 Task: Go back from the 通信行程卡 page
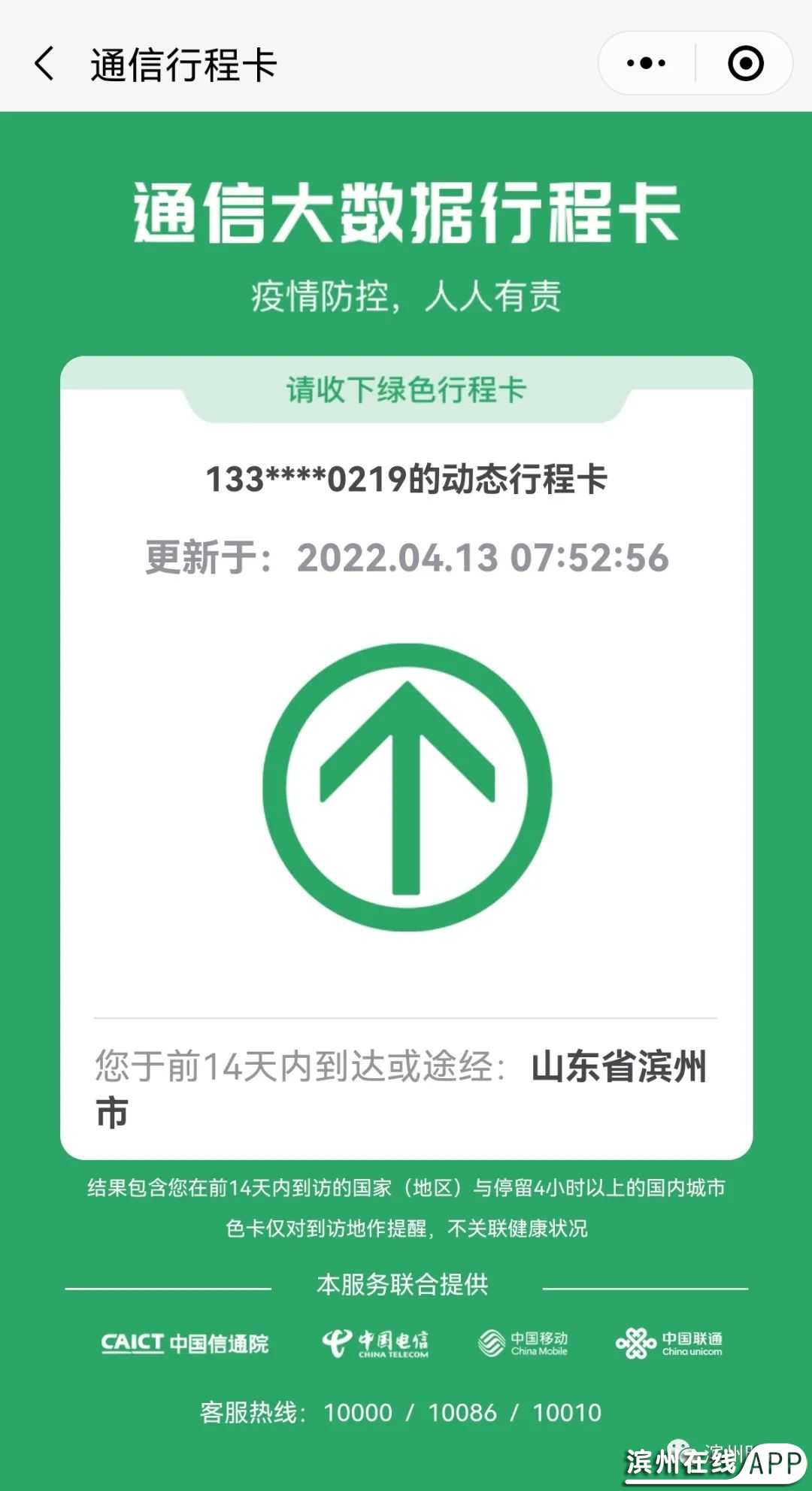click(x=45, y=64)
